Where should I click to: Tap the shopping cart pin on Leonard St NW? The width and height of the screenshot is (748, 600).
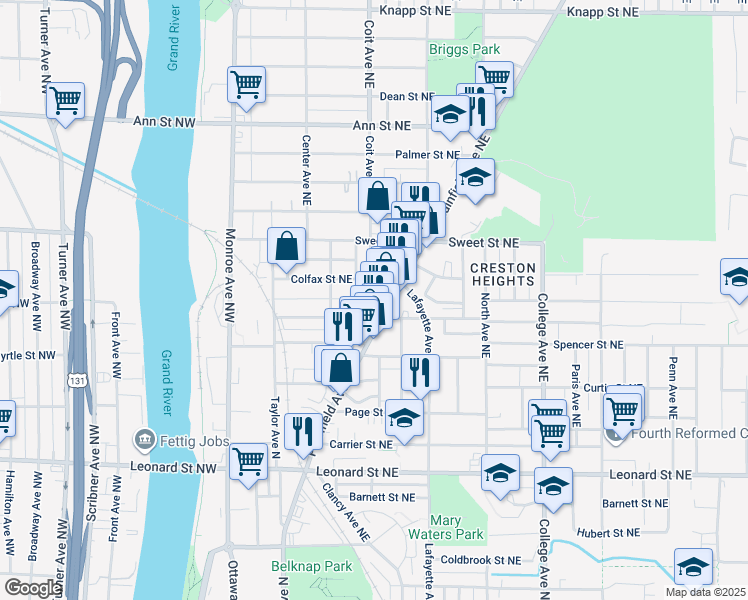[x=248, y=462]
